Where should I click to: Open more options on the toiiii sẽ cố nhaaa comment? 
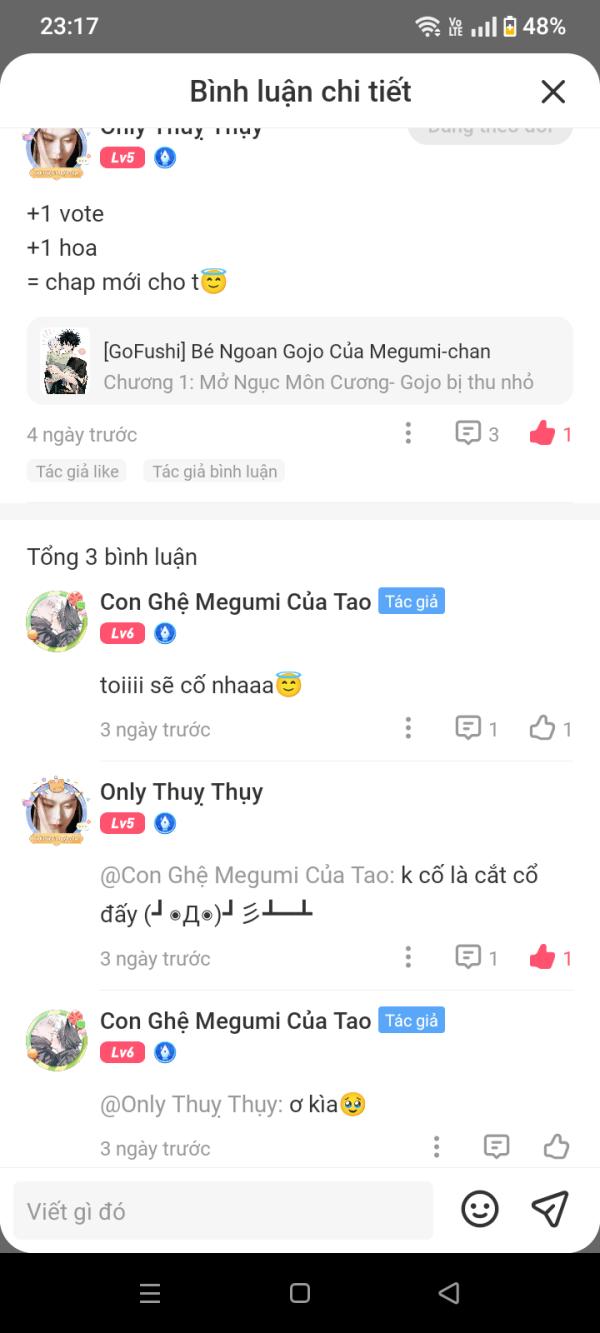408,728
